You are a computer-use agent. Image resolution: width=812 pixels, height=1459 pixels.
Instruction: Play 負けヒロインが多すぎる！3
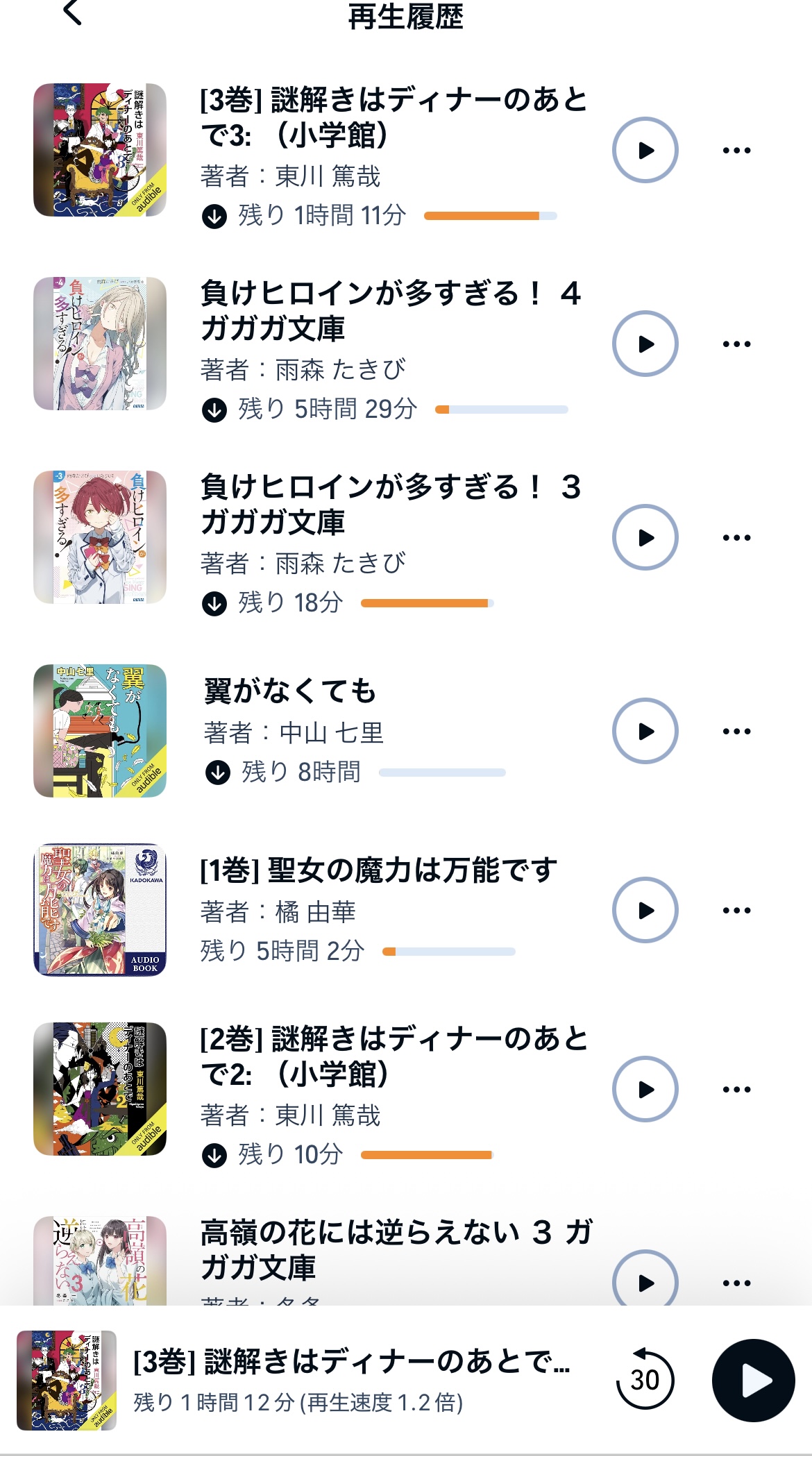point(645,537)
